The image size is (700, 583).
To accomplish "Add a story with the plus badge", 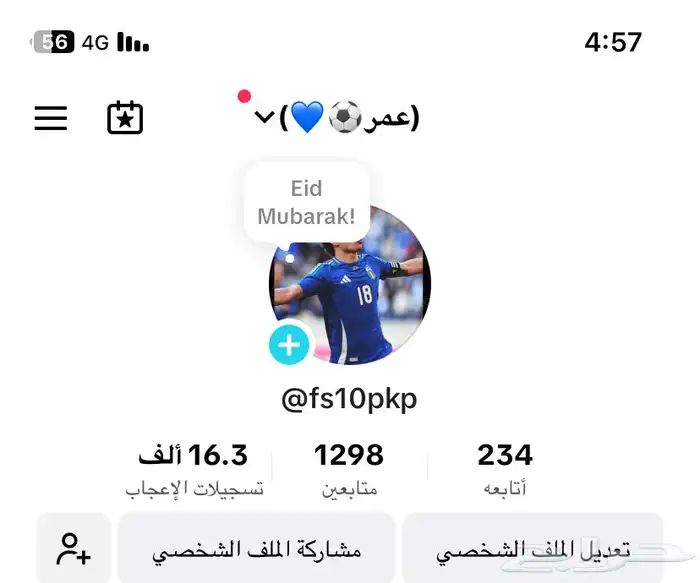I will 289,345.
